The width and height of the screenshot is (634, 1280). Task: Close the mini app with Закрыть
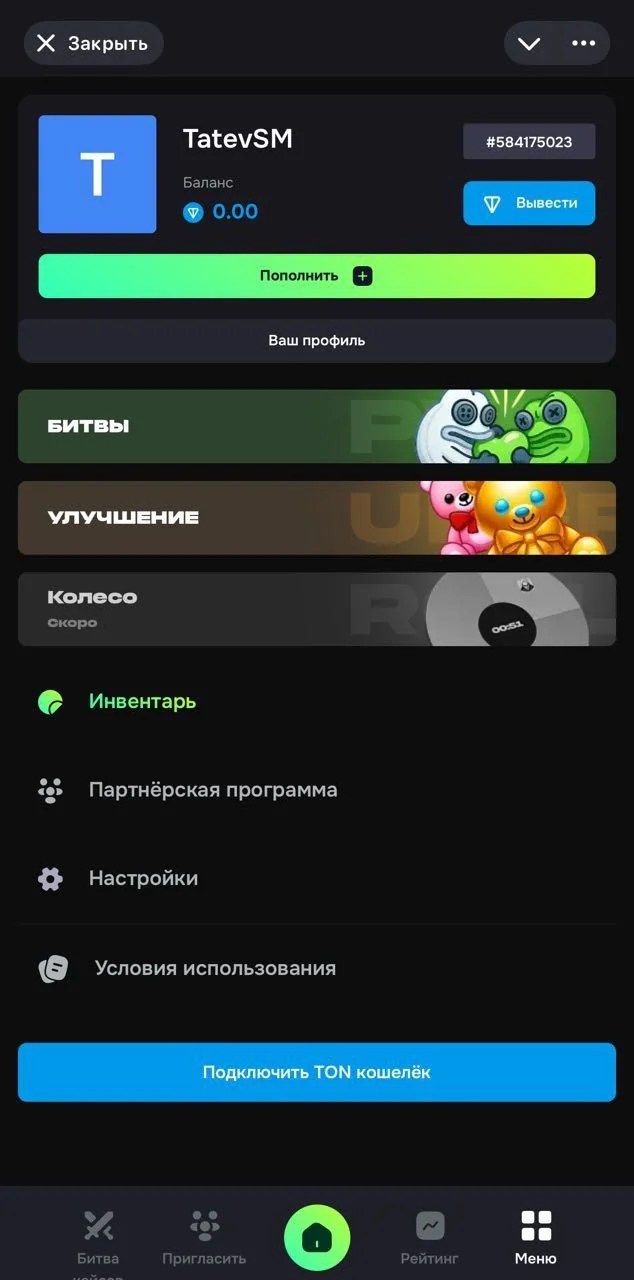93,43
